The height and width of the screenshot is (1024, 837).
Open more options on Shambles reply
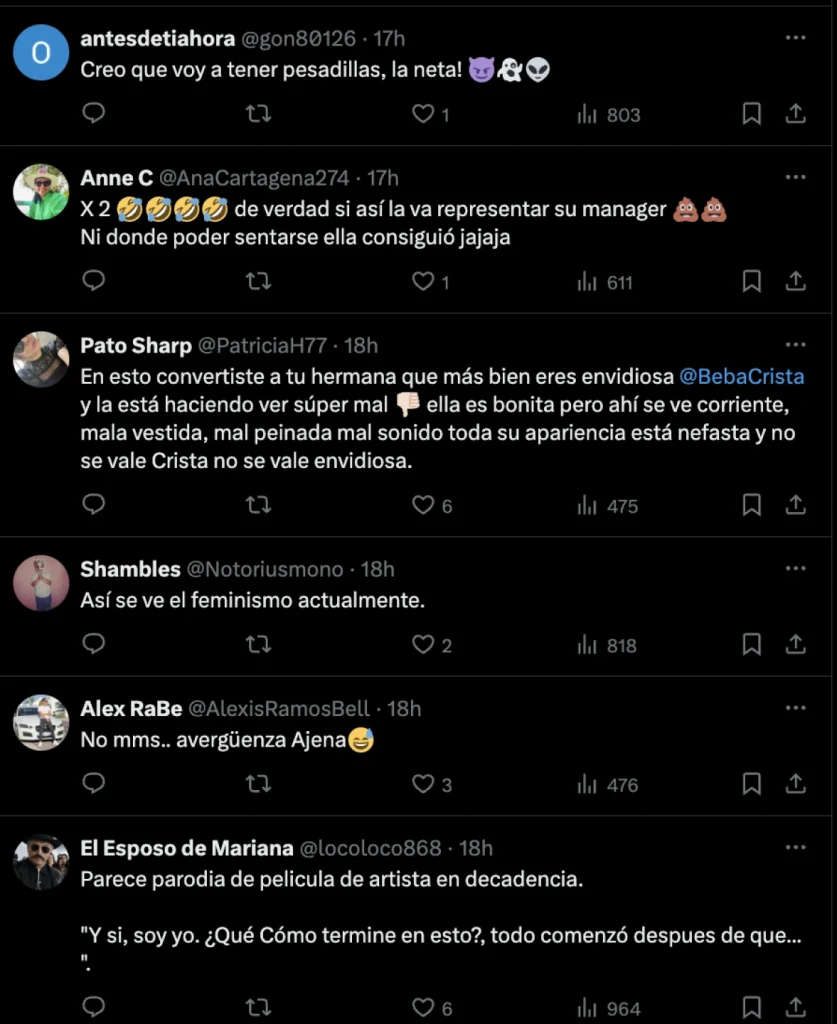tap(795, 569)
